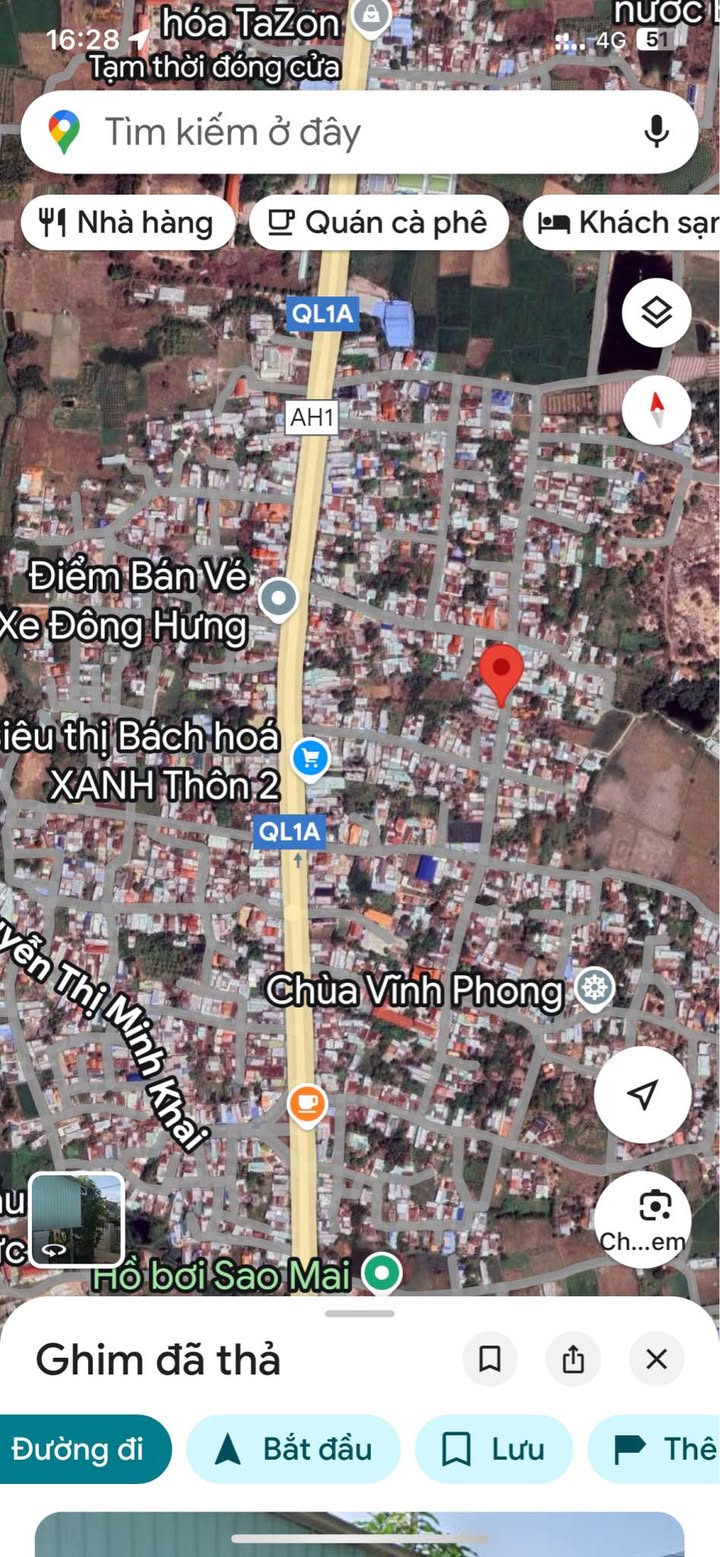Close the "Ghim đã thả" panel
720x1557 pixels.
click(656, 1359)
